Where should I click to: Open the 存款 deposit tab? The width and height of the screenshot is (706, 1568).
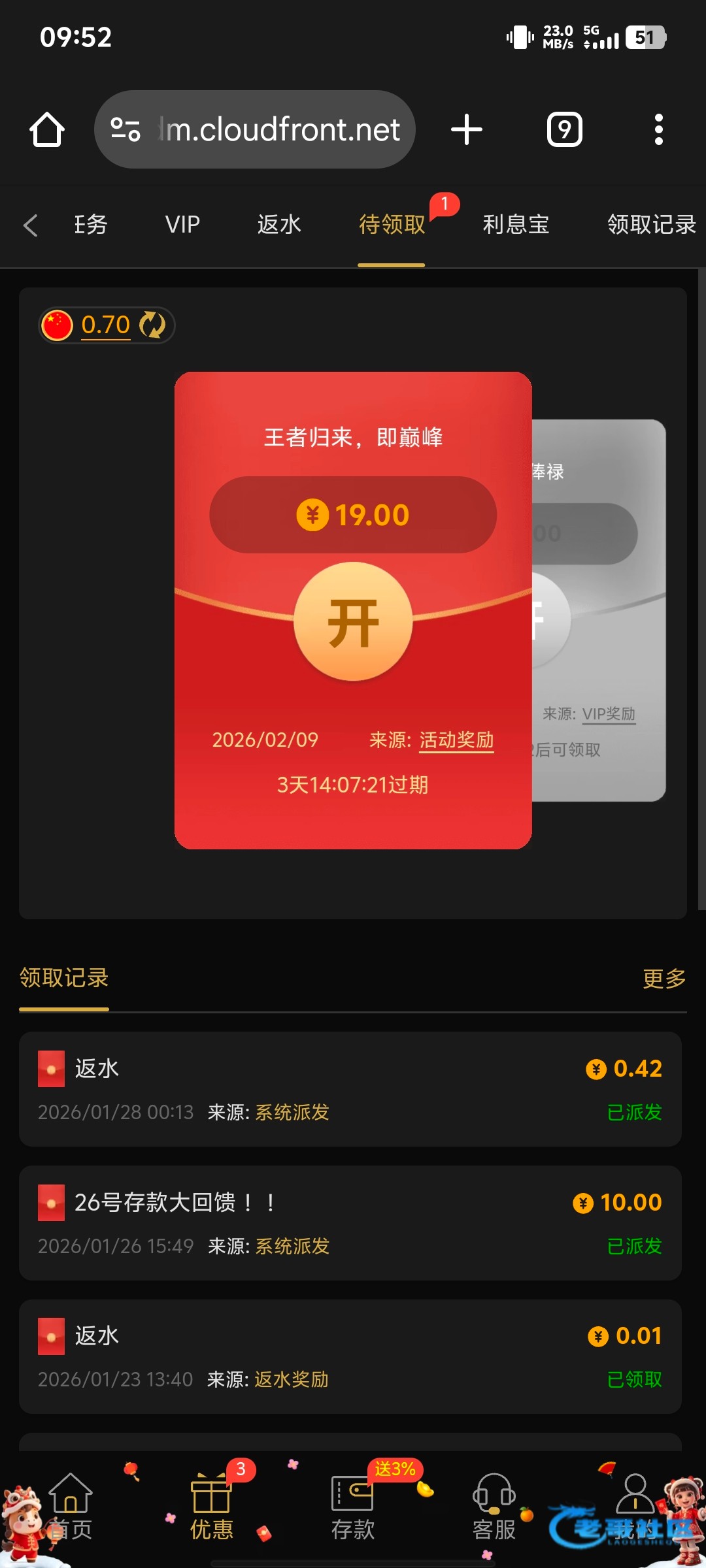(353, 1508)
